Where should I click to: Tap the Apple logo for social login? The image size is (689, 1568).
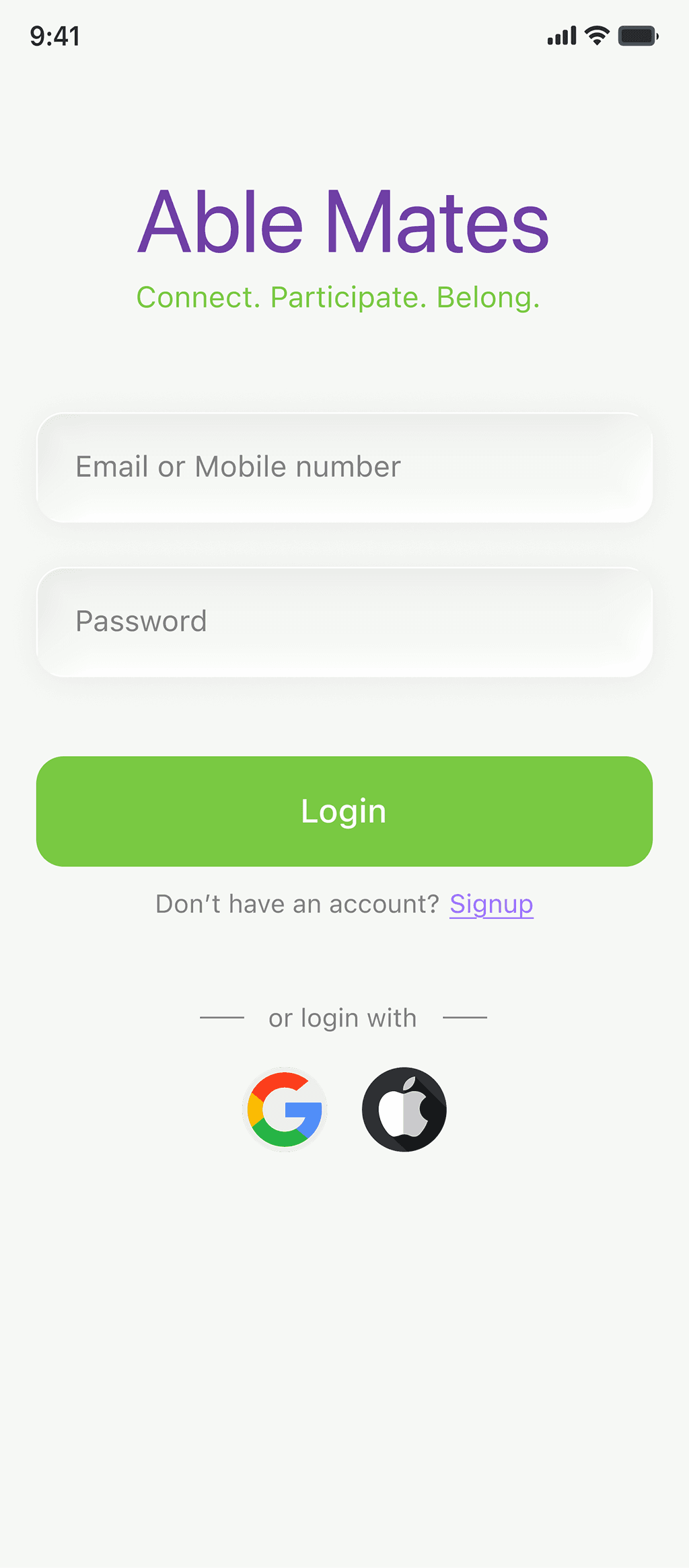click(x=404, y=1109)
